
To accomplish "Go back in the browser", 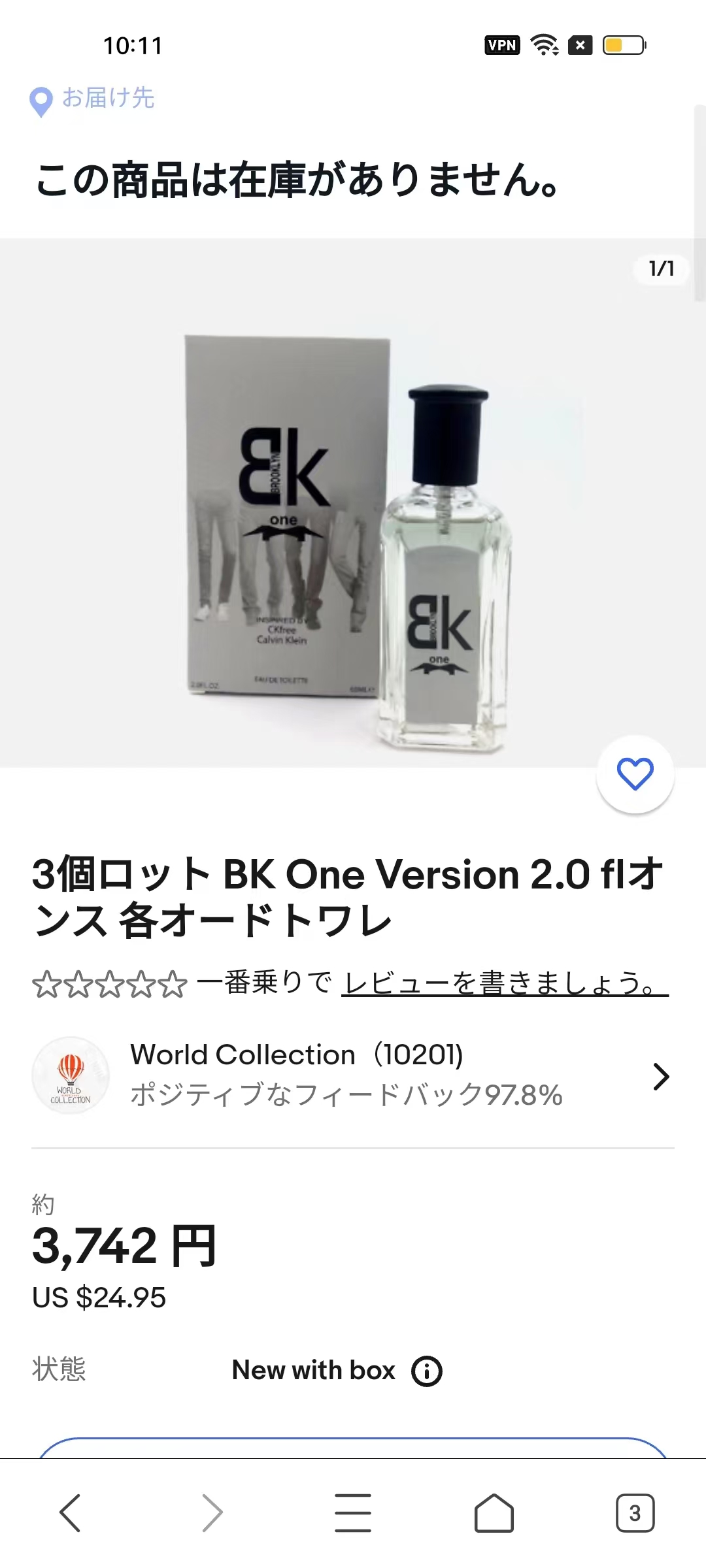I will [x=70, y=1512].
